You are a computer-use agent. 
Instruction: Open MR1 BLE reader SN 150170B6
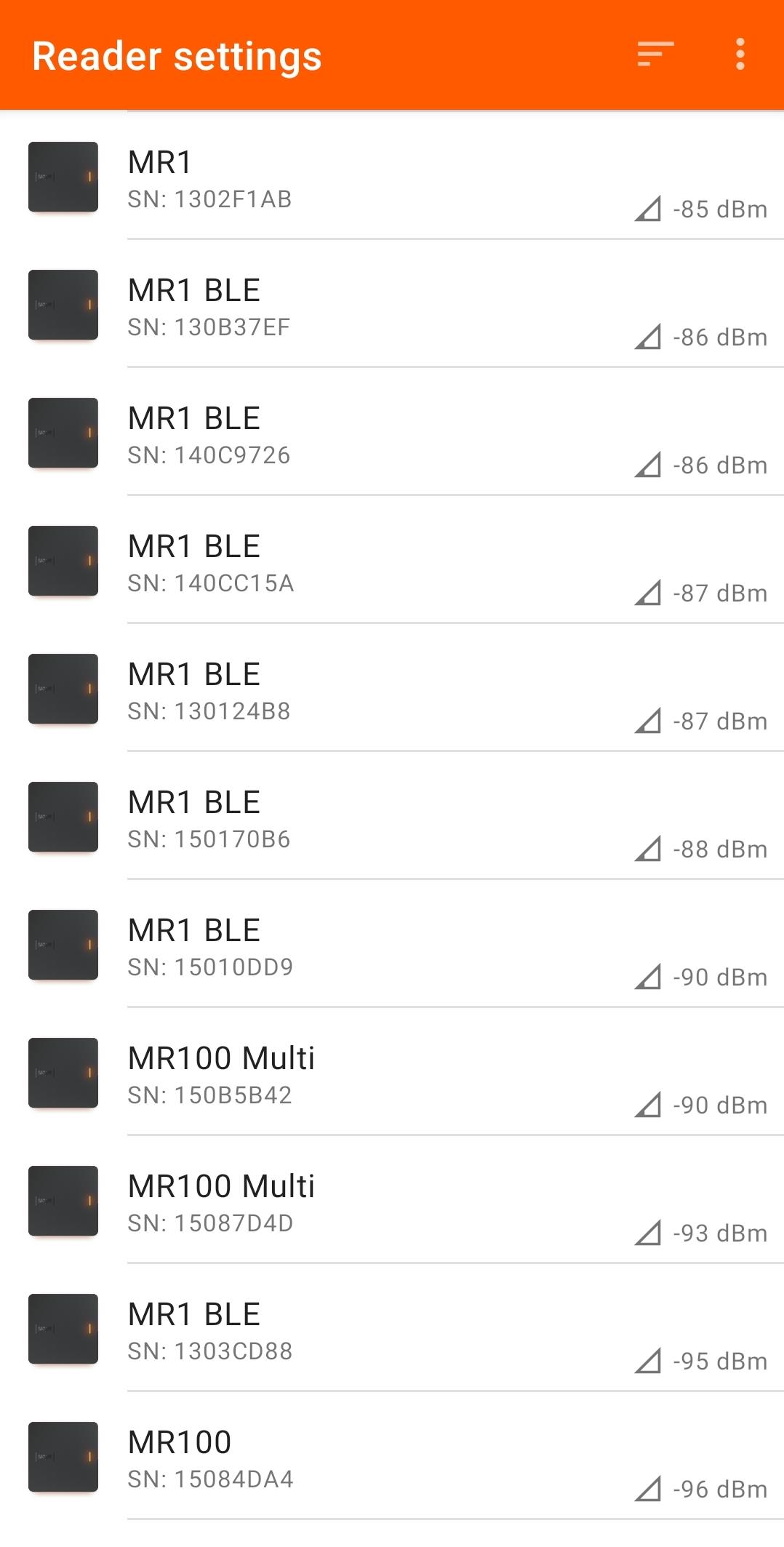click(392, 818)
